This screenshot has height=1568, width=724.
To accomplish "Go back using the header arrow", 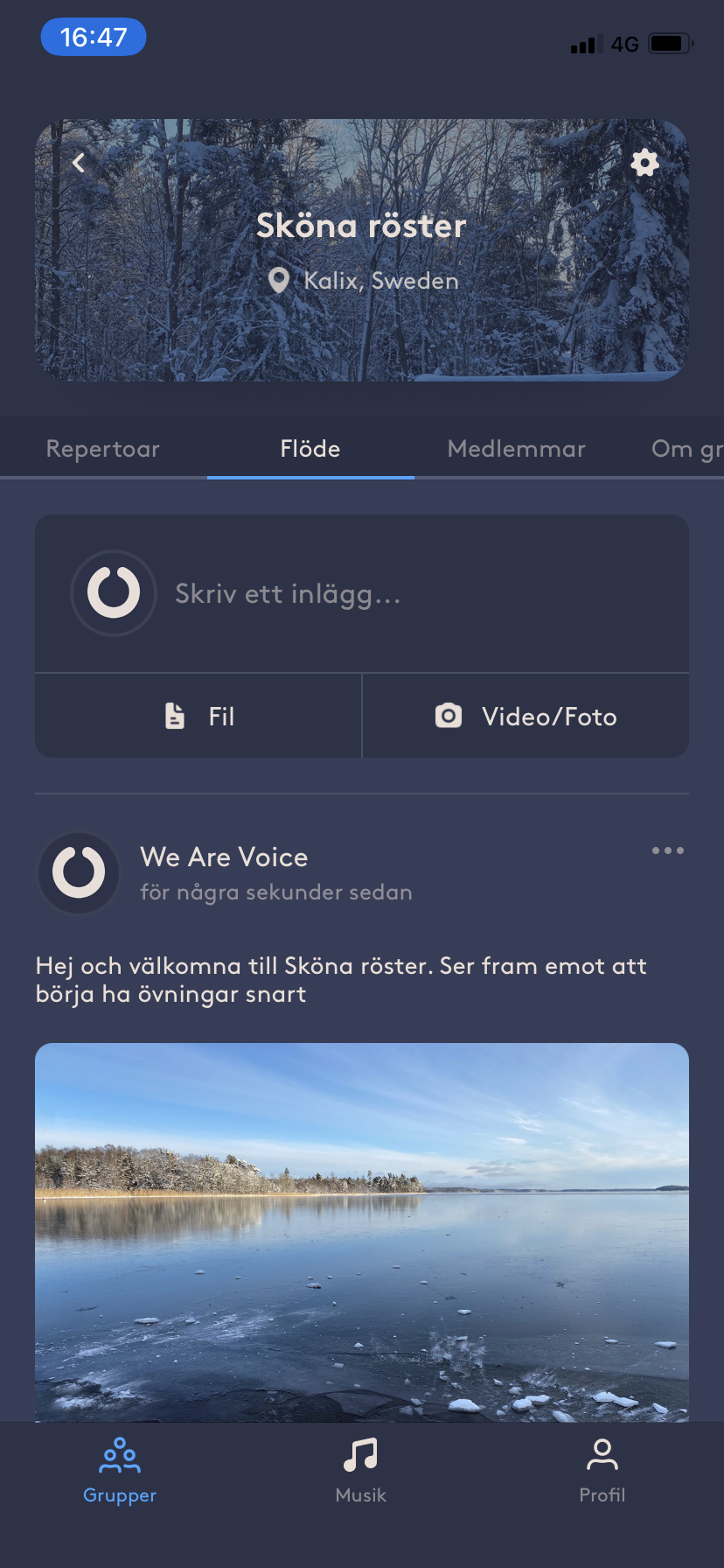I will click(79, 163).
